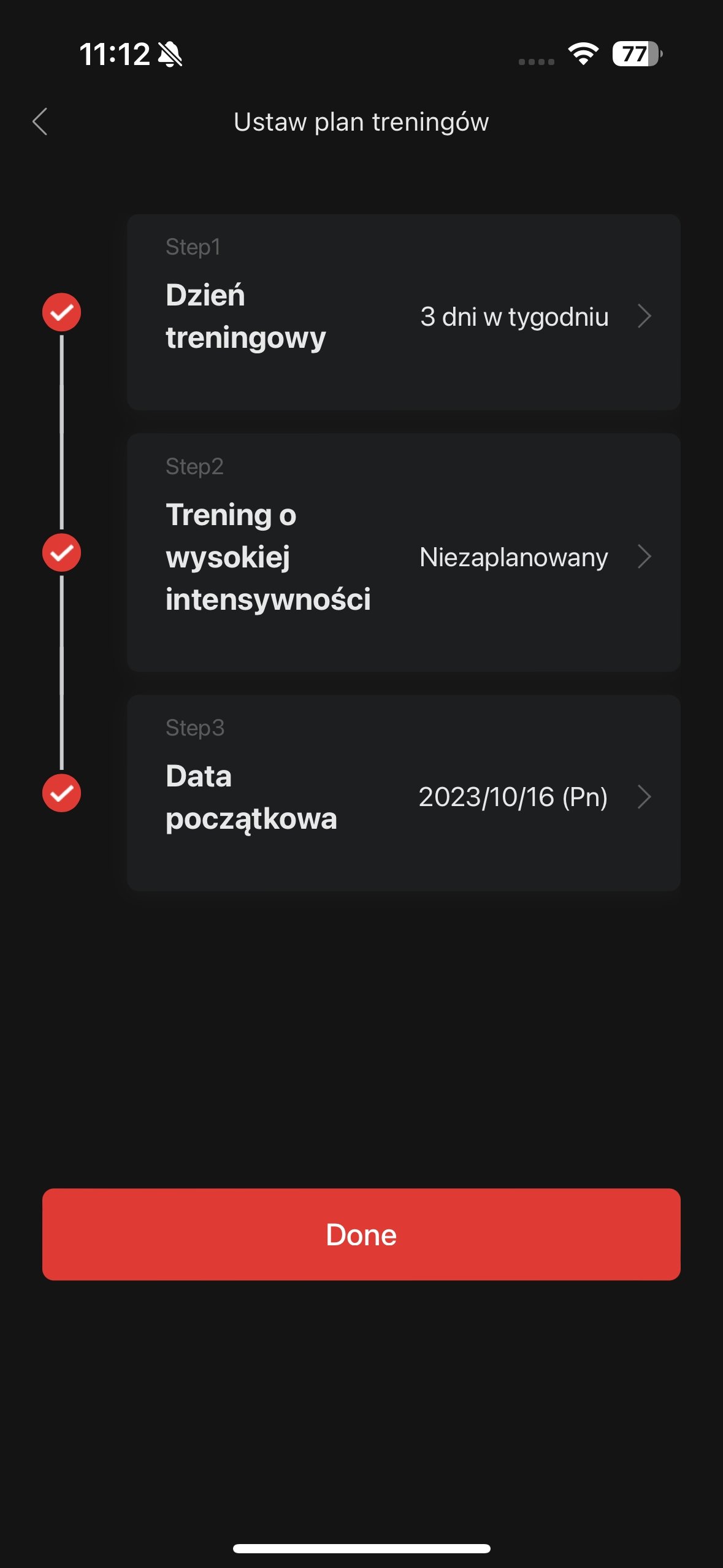Image resolution: width=723 pixels, height=1568 pixels.
Task: Go back from Ustaw plan treningów
Action: [x=40, y=121]
